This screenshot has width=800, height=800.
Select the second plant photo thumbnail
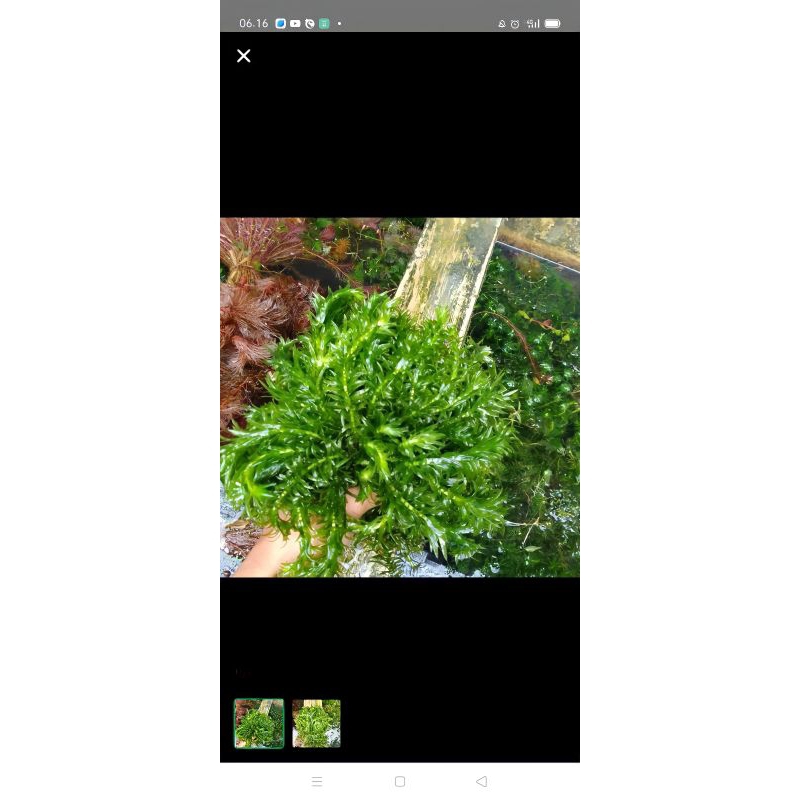(316, 723)
